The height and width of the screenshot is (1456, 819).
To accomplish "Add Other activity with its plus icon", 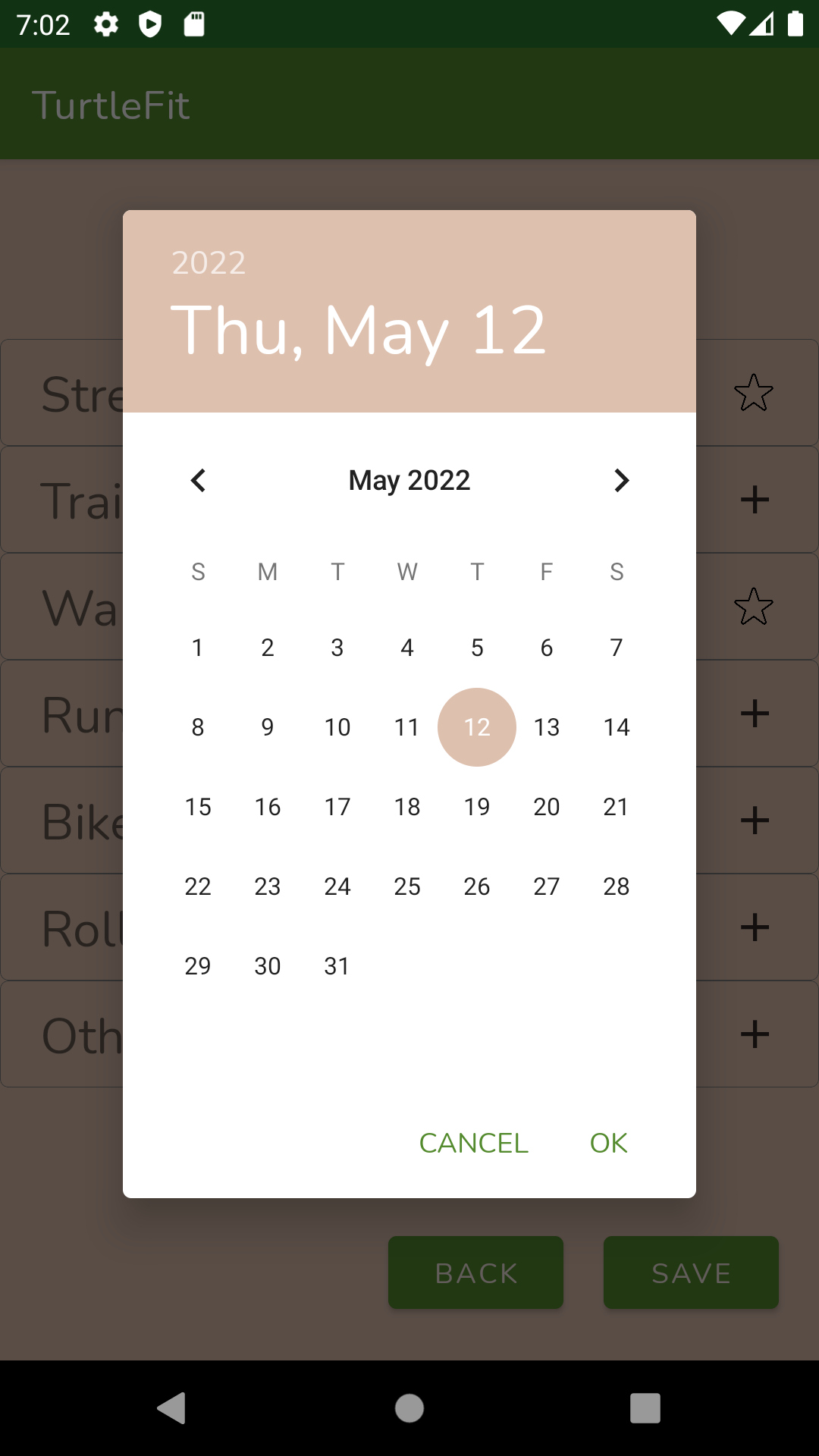I will 755,1034.
